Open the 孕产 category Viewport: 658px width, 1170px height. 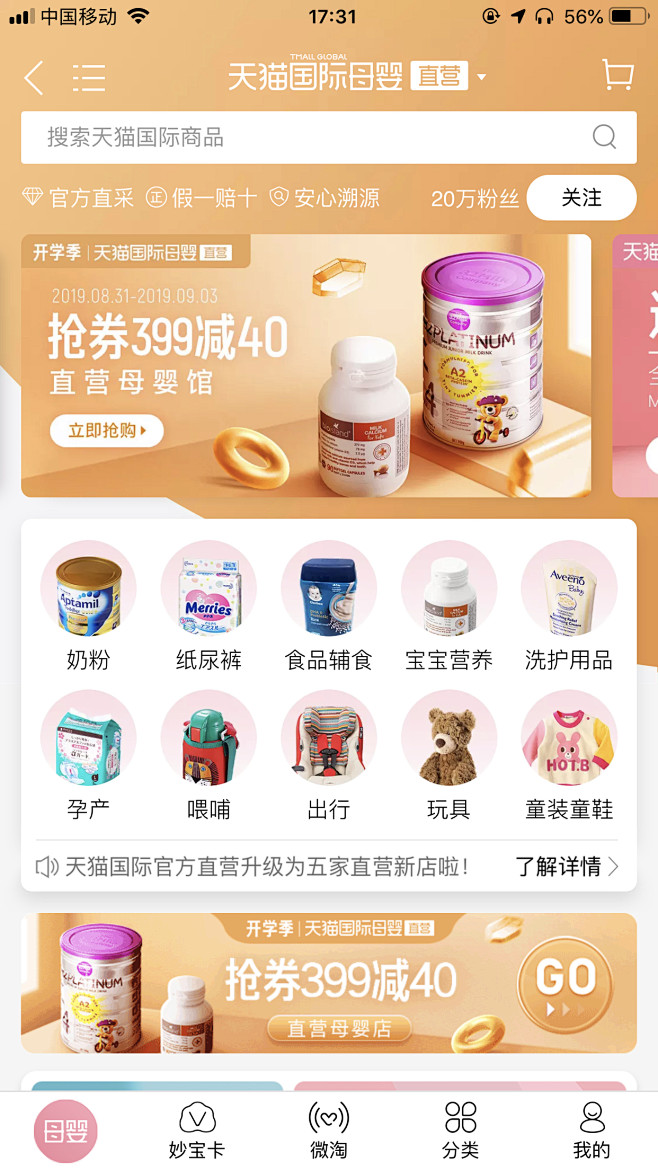point(88,757)
